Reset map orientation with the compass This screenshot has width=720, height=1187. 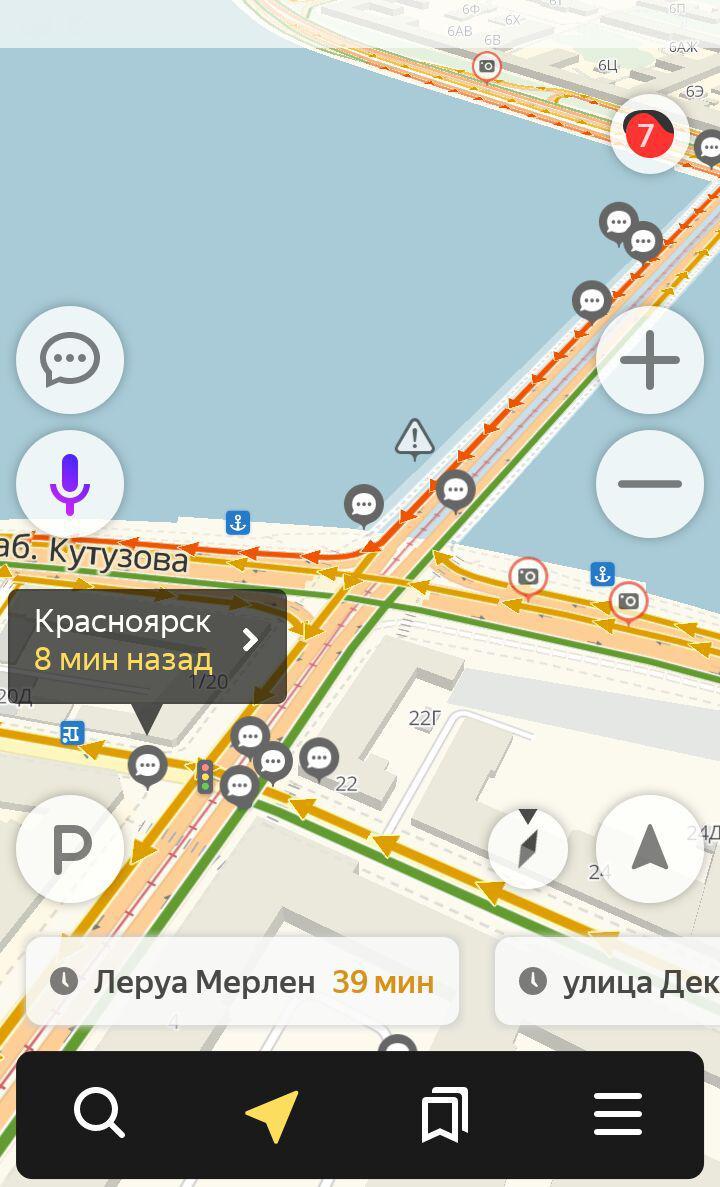point(528,849)
